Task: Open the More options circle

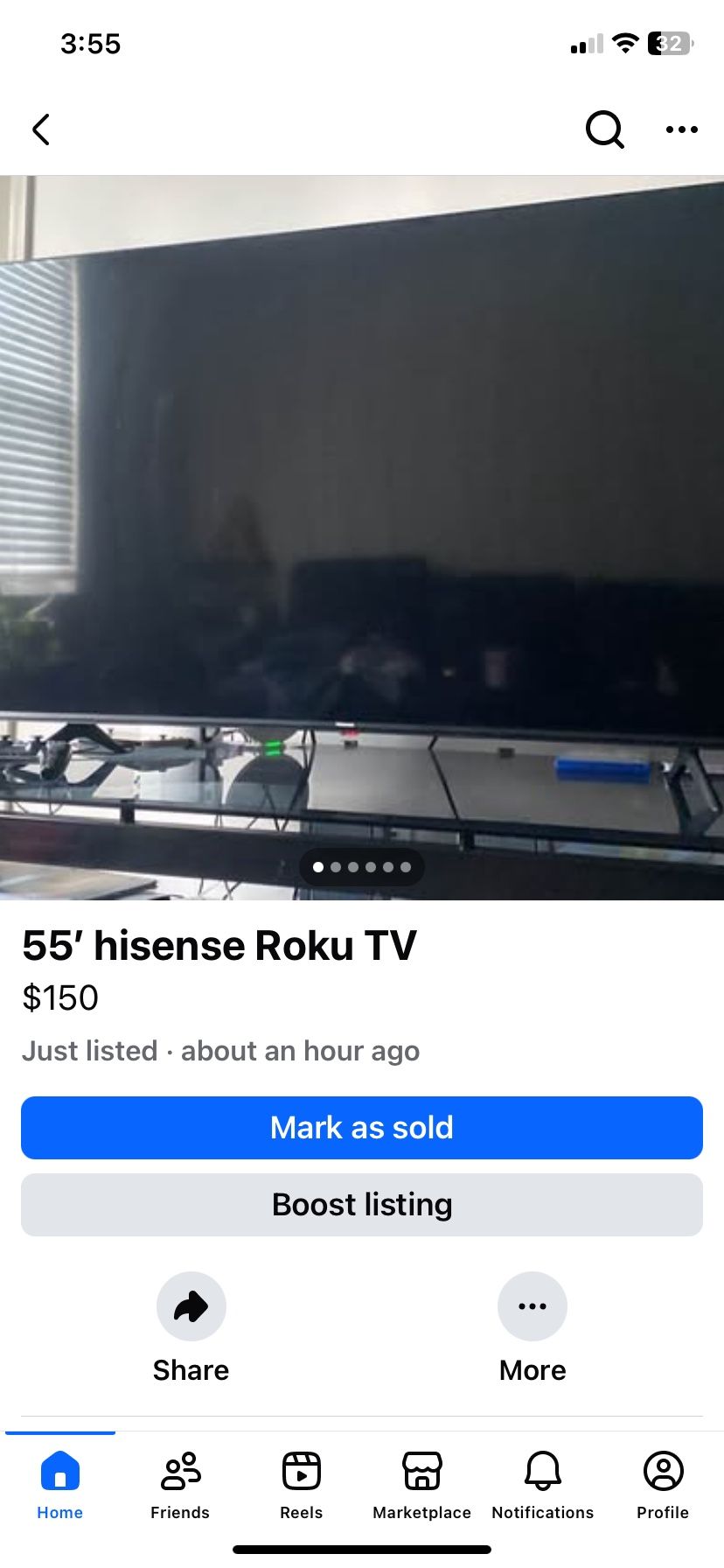Action: click(x=533, y=1305)
